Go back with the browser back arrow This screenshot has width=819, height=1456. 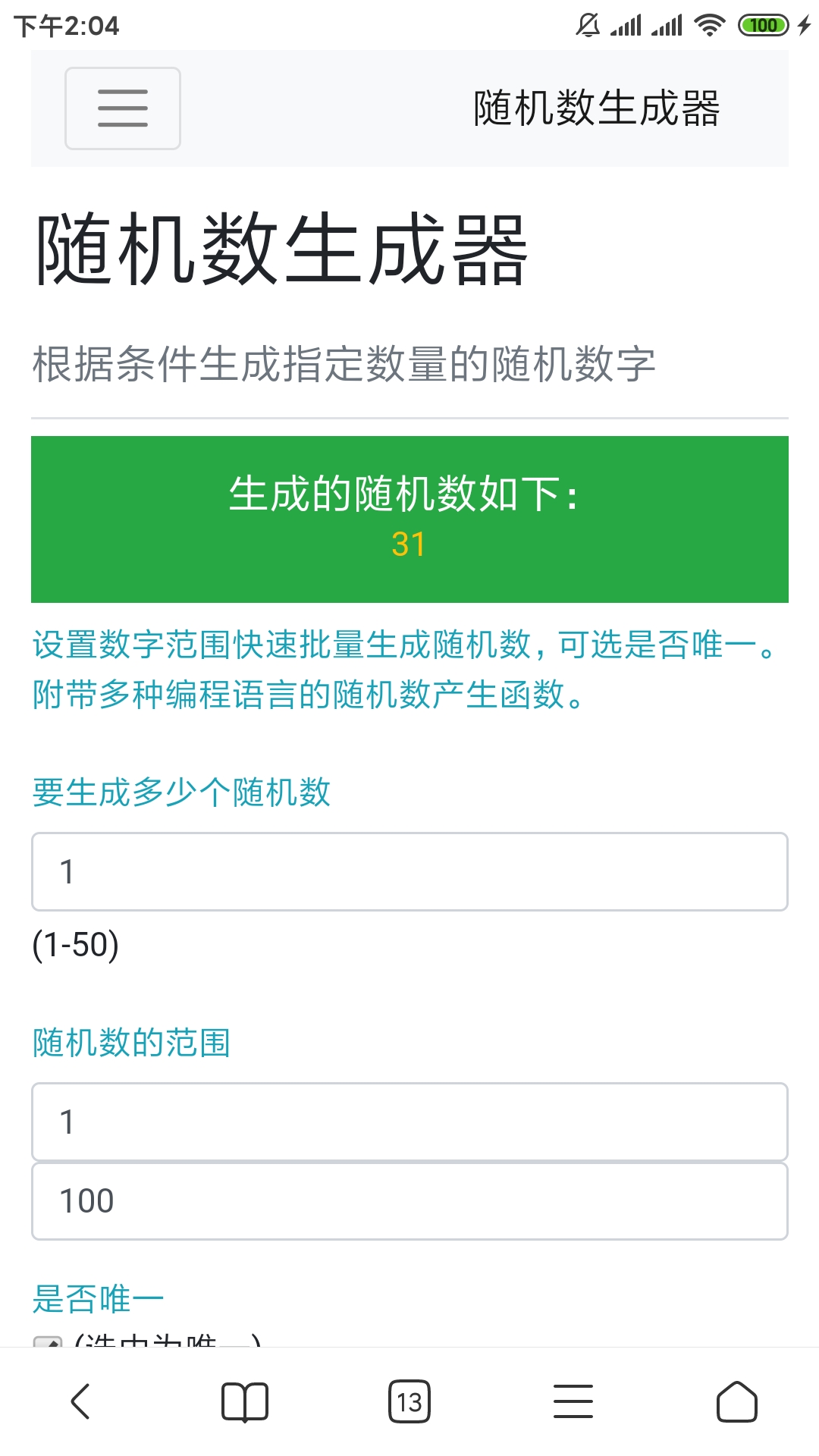coord(80,1401)
